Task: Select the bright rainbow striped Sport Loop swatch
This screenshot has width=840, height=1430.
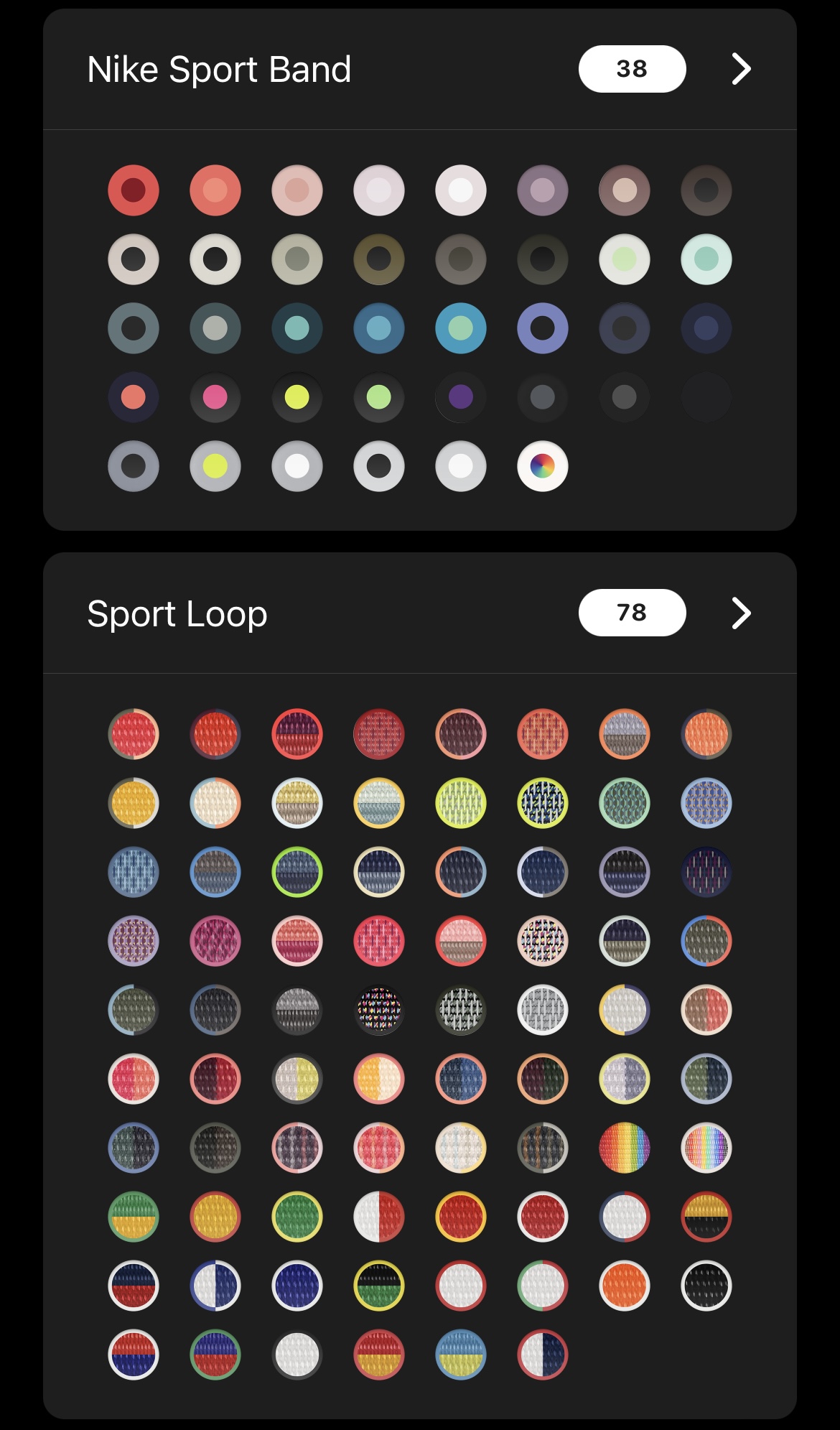Action: coord(625,1148)
